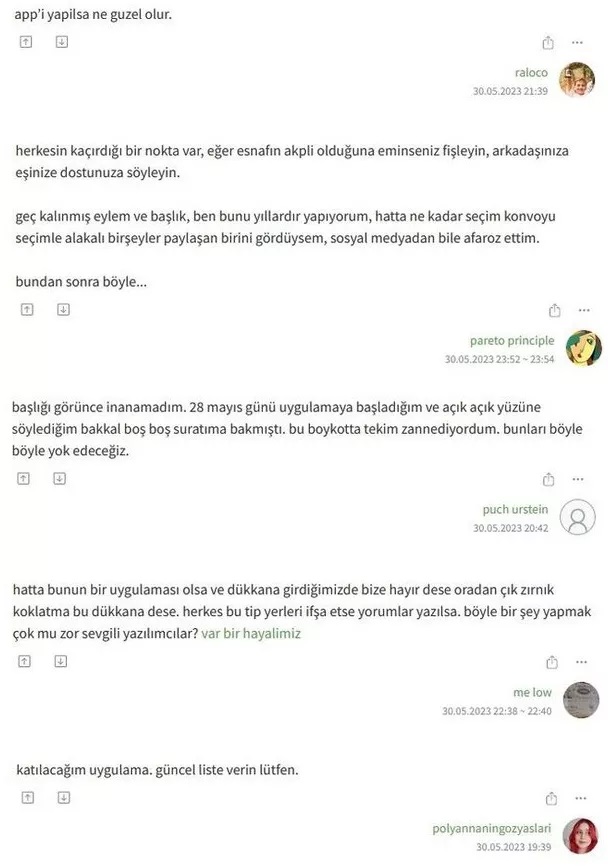Open more options for polyannaningozyaslari's entry
608x867 pixels.
pos(578,798)
